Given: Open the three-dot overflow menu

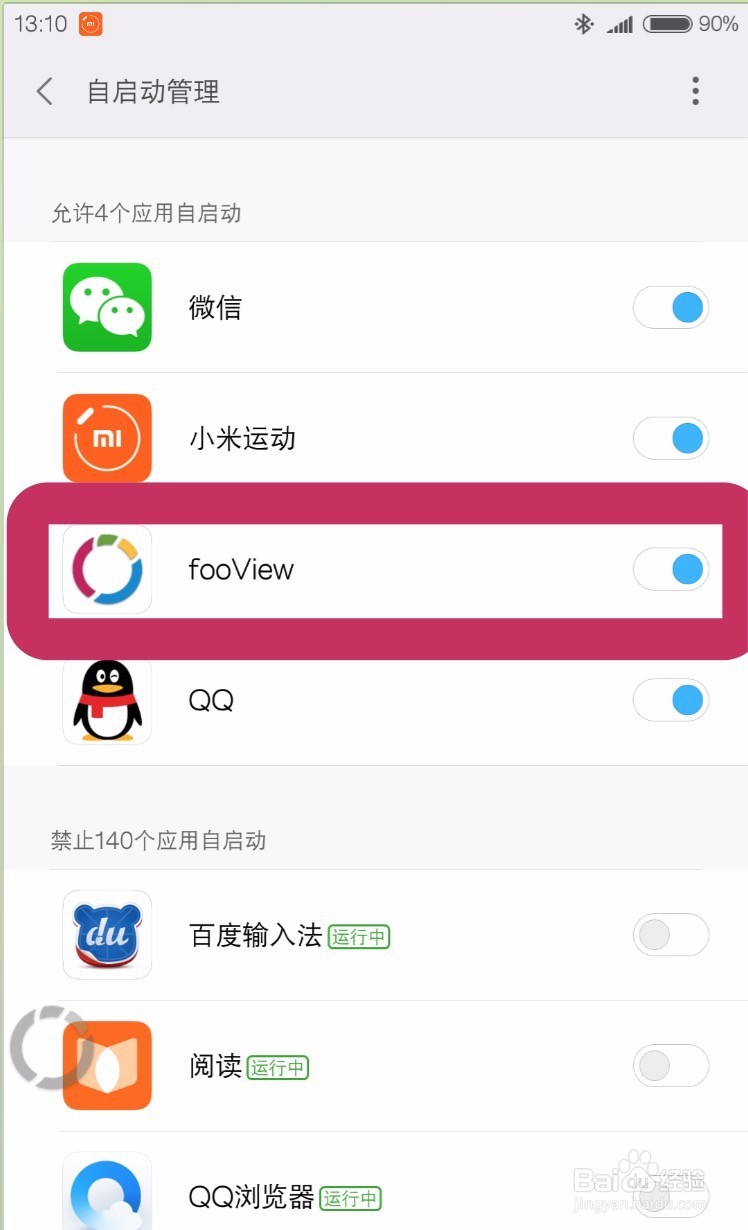Looking at the screenshot, I should coord(695,91).
